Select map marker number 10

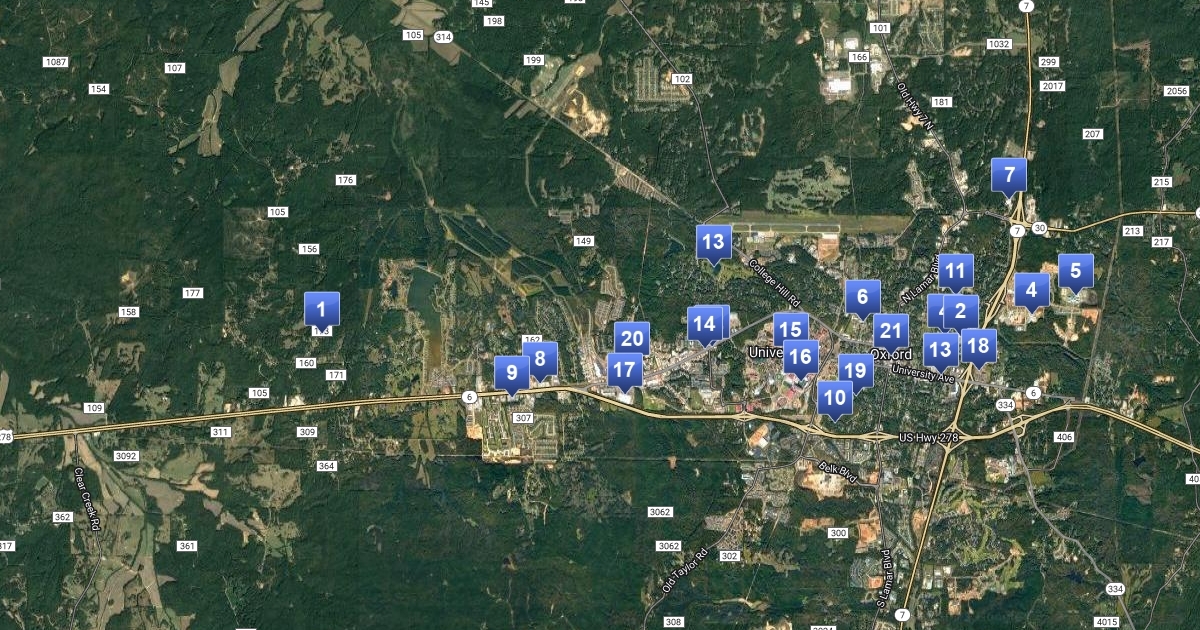click(835, 398)
